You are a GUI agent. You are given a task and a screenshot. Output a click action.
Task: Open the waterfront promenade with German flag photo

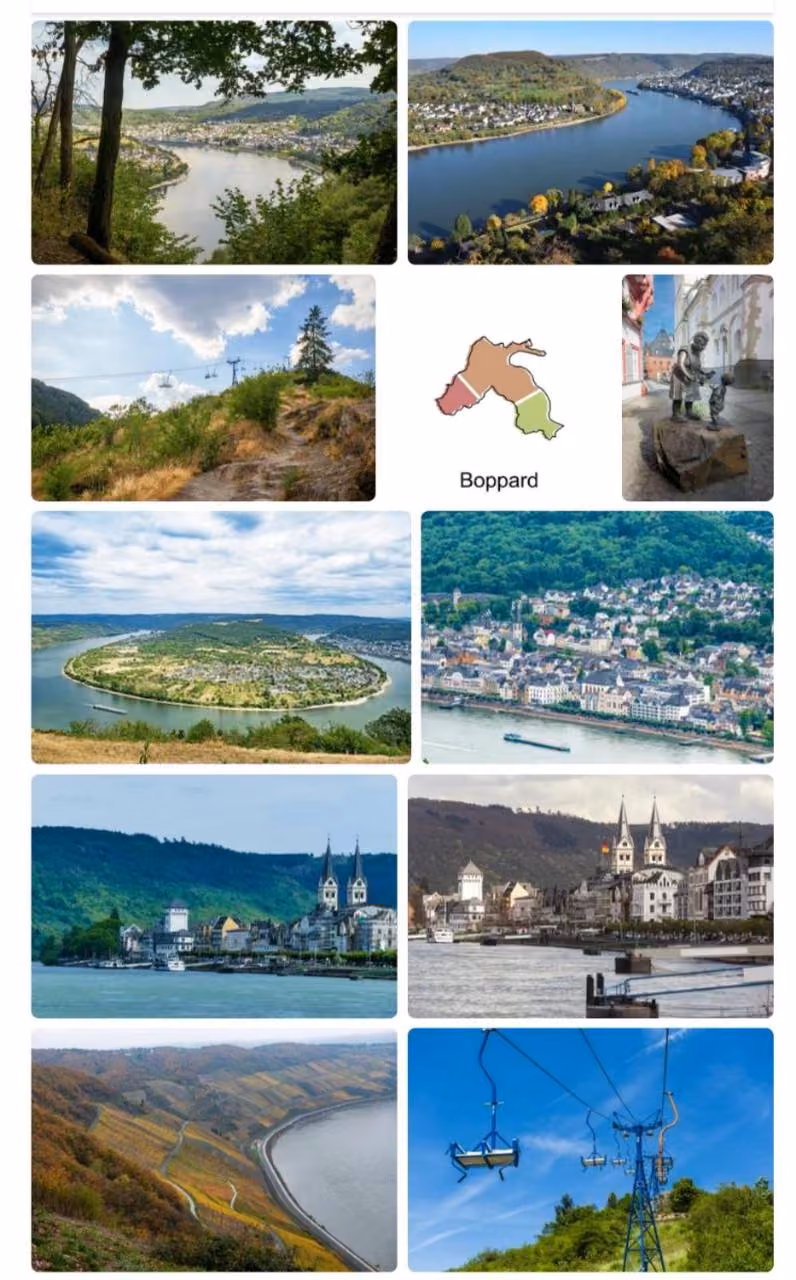click(x=590, y=896)
